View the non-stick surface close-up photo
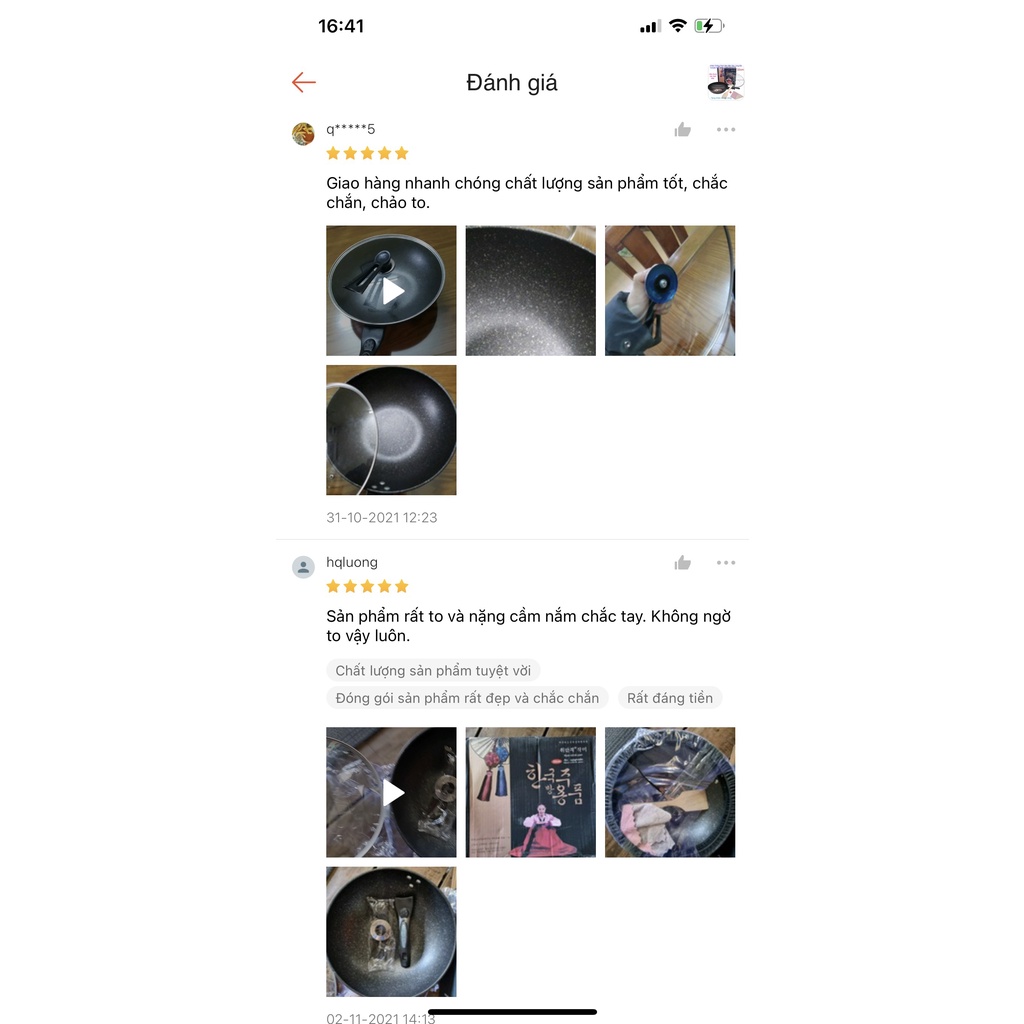 (530, 291)
